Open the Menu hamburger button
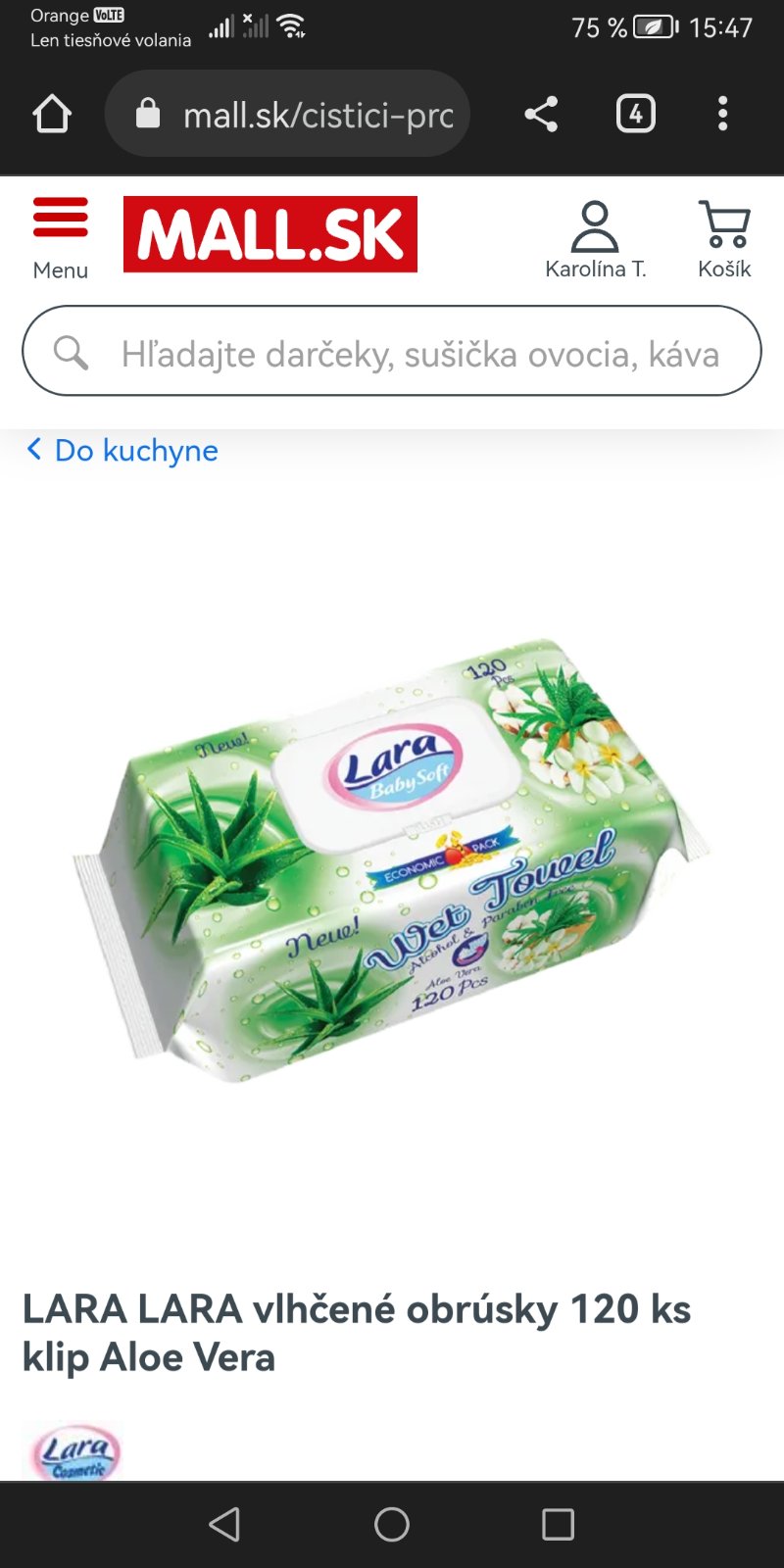The height and width of the screenshot is (1568, 784). click(x=61, y=237)
